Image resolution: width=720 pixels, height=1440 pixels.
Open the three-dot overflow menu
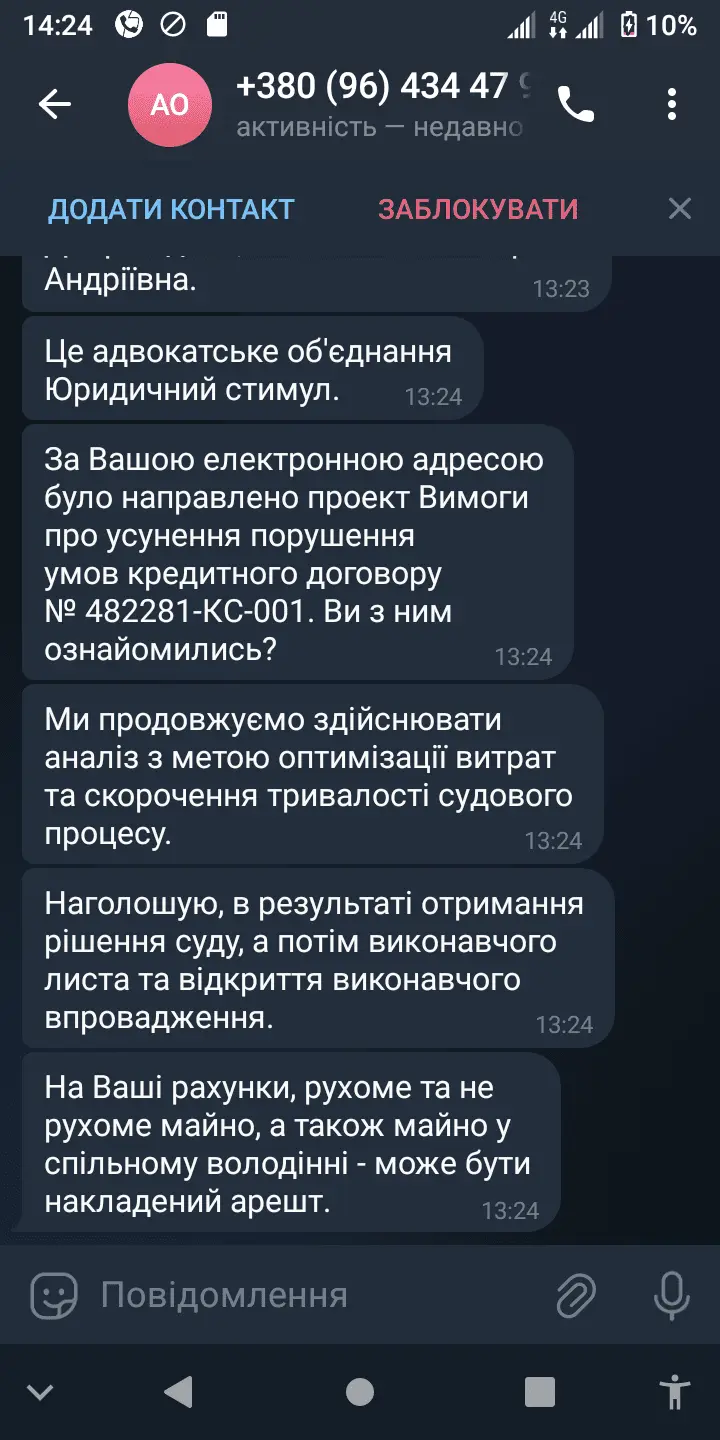pyautogui.click(x=672, y=104)
